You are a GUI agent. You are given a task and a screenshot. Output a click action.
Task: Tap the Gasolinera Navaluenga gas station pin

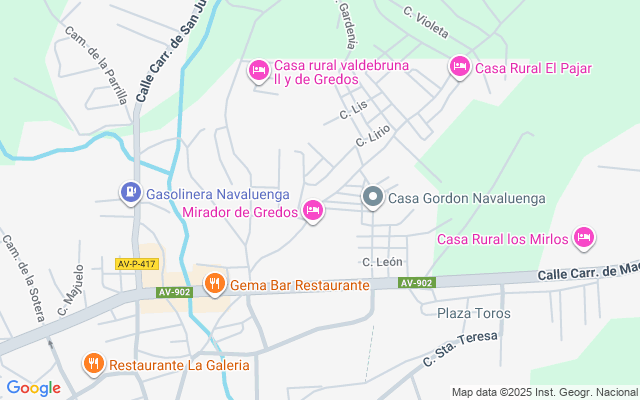pyautogui.click(x=131, y=193)
